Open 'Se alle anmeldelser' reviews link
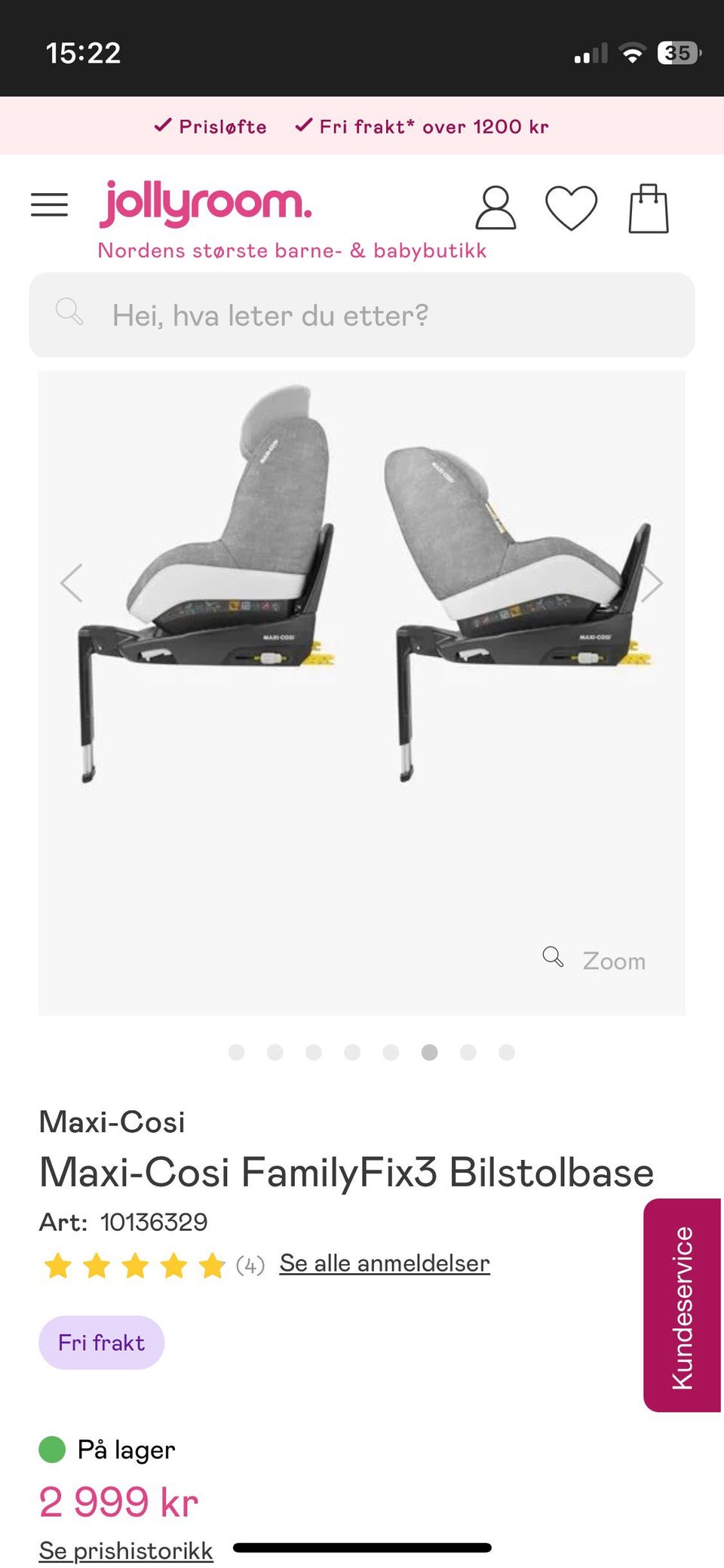724x1568 pixels. coord(385,1263)
